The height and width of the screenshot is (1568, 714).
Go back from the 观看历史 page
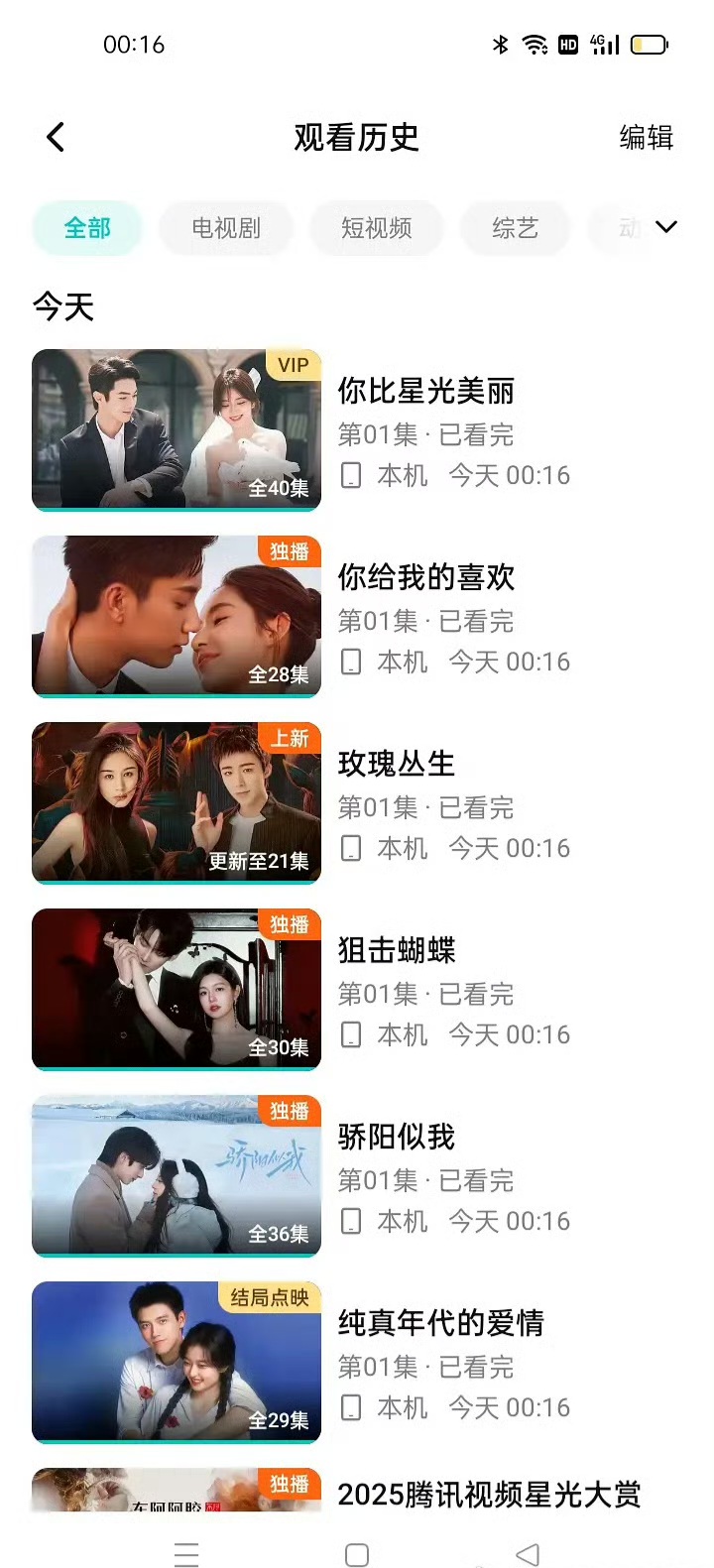pos(56,137)
